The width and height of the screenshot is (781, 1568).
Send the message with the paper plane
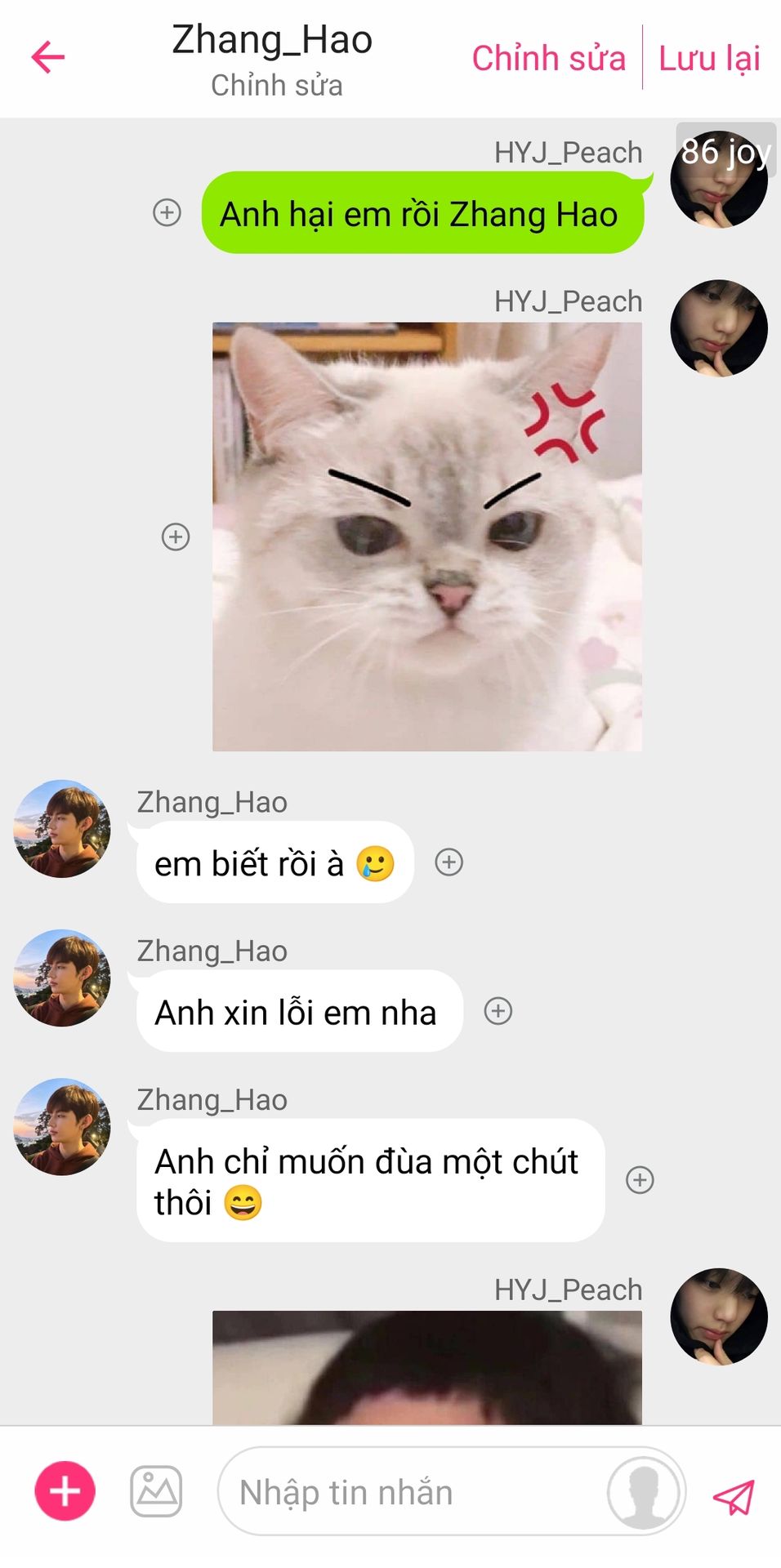(734, 1495)
